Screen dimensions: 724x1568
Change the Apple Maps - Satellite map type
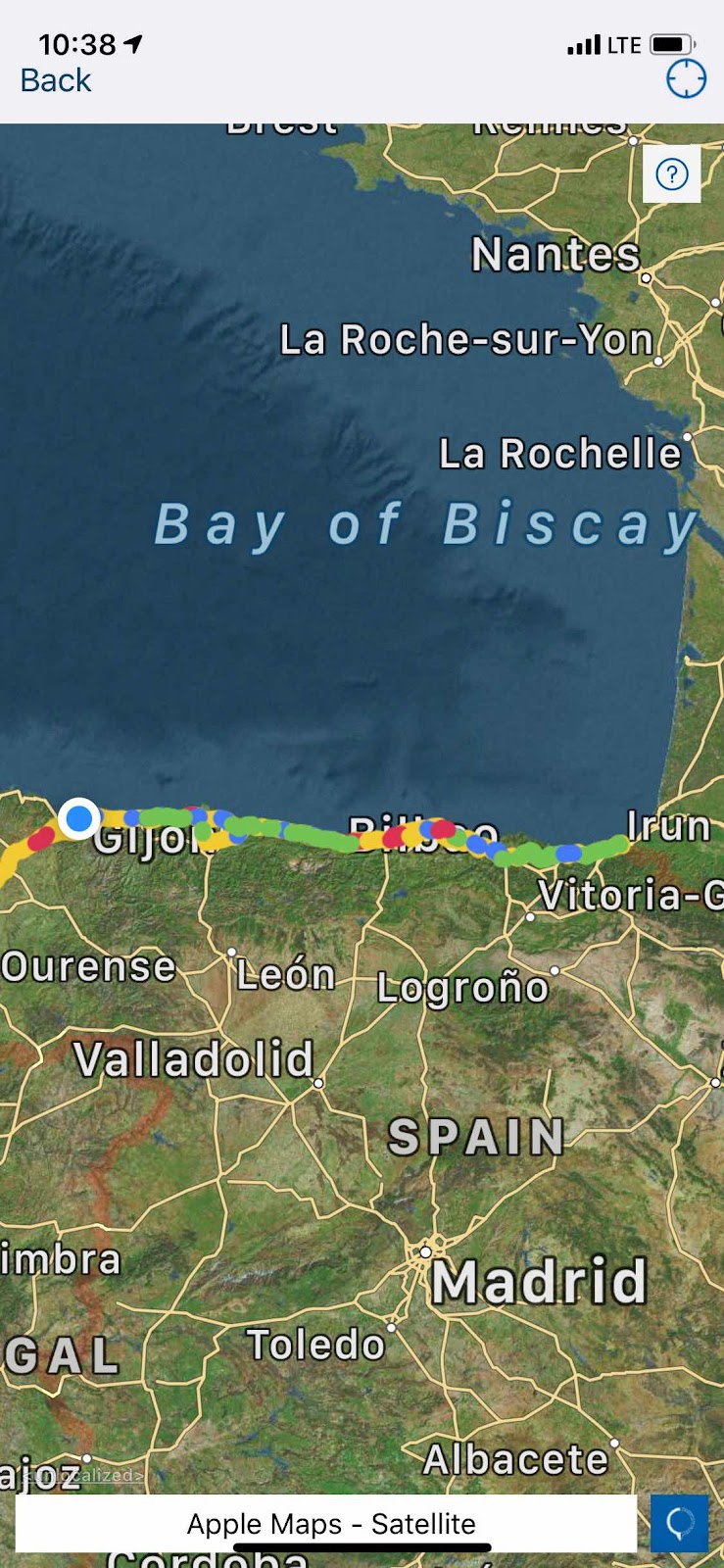click(329, 1524)
